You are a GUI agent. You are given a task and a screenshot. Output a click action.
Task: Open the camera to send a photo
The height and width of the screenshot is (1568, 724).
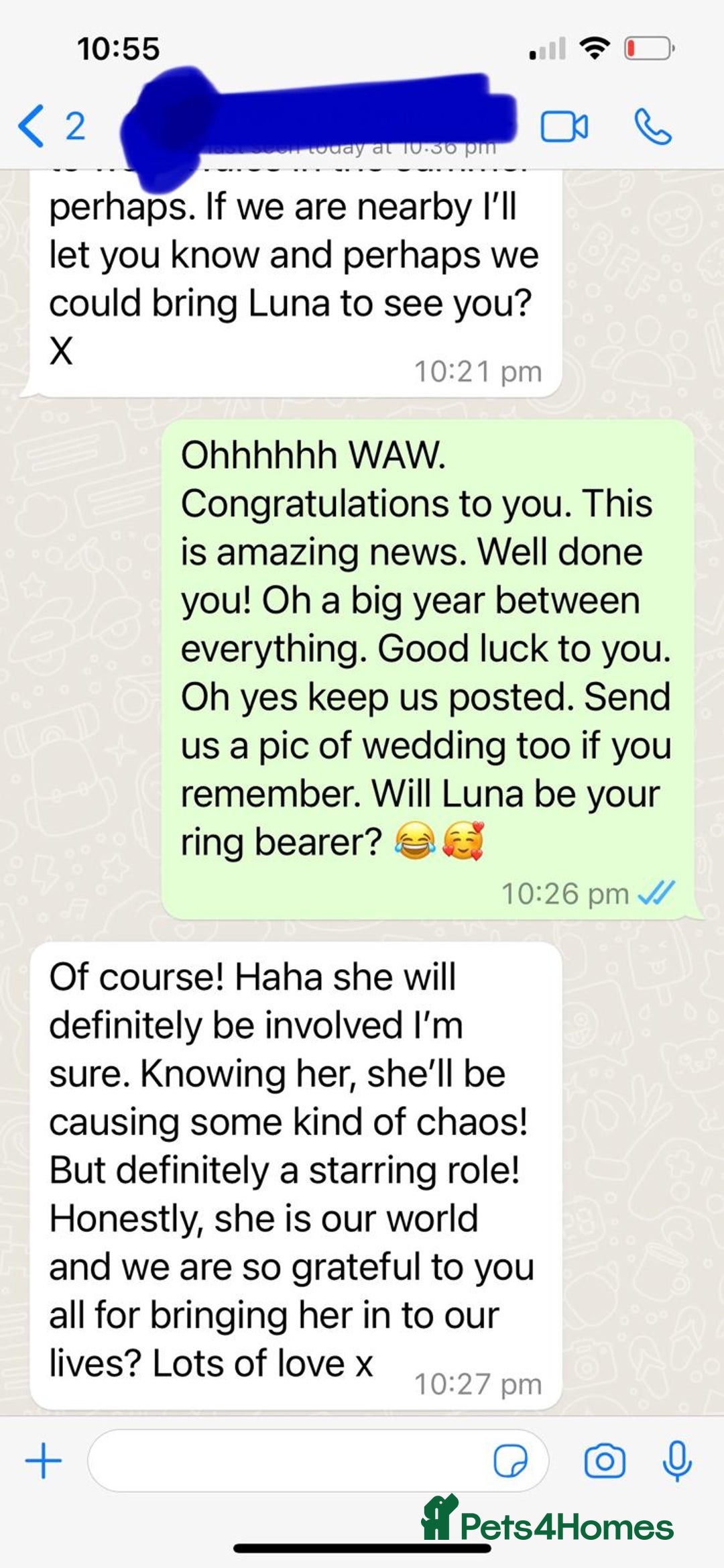click(x=605, y=1460)
